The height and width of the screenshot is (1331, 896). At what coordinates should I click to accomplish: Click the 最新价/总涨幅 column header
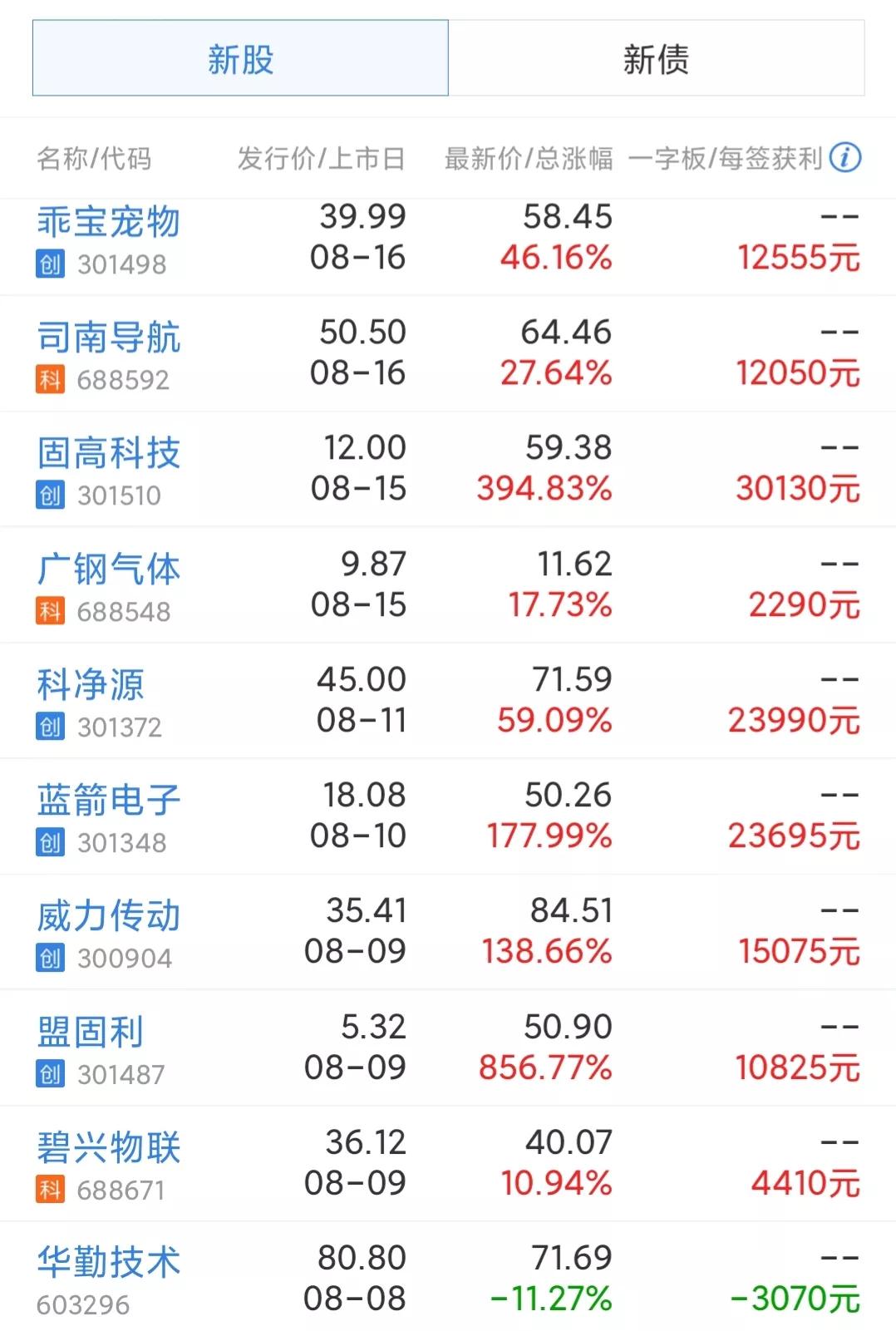[x=529, y=158]
